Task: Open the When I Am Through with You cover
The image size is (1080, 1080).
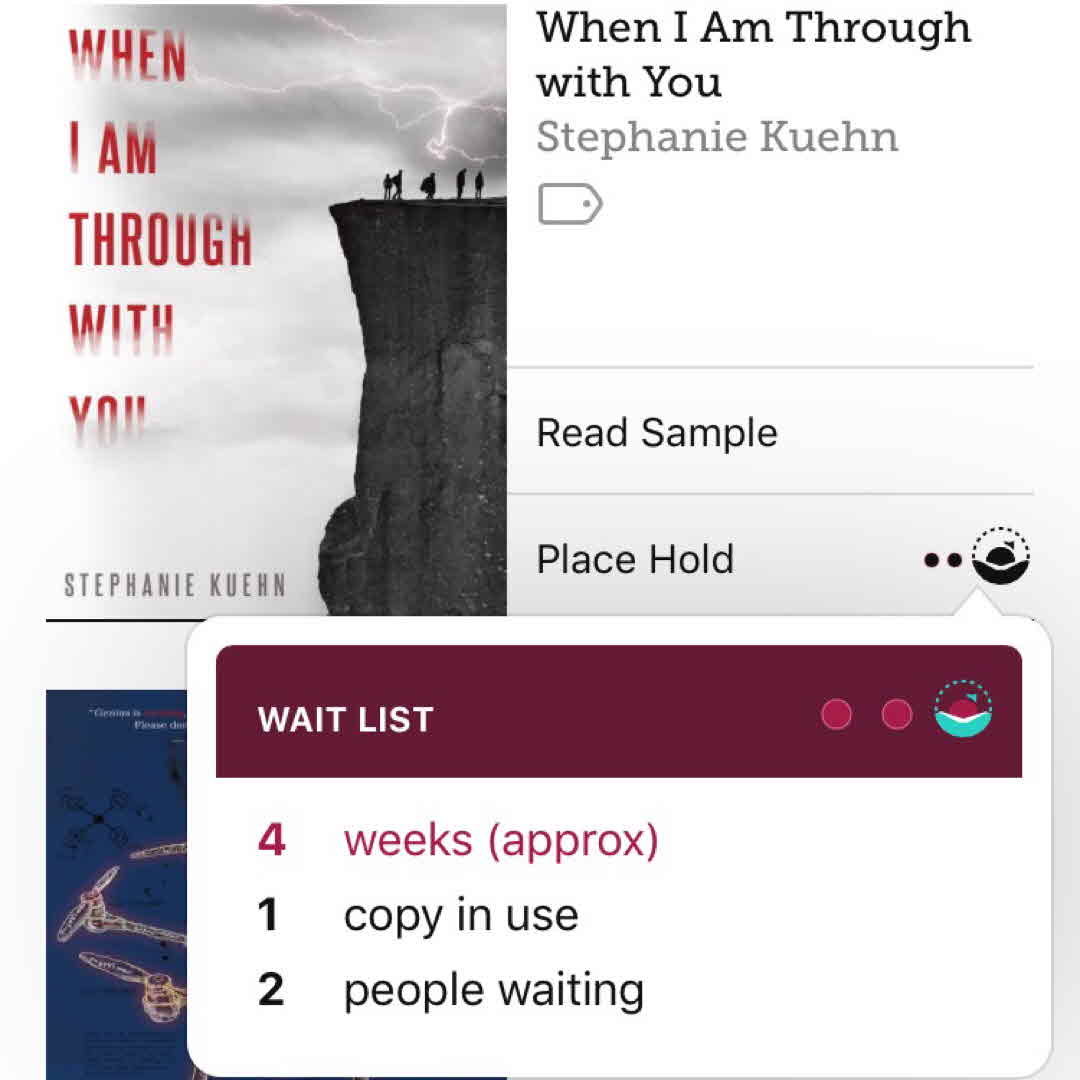Action: pos(276,300)
